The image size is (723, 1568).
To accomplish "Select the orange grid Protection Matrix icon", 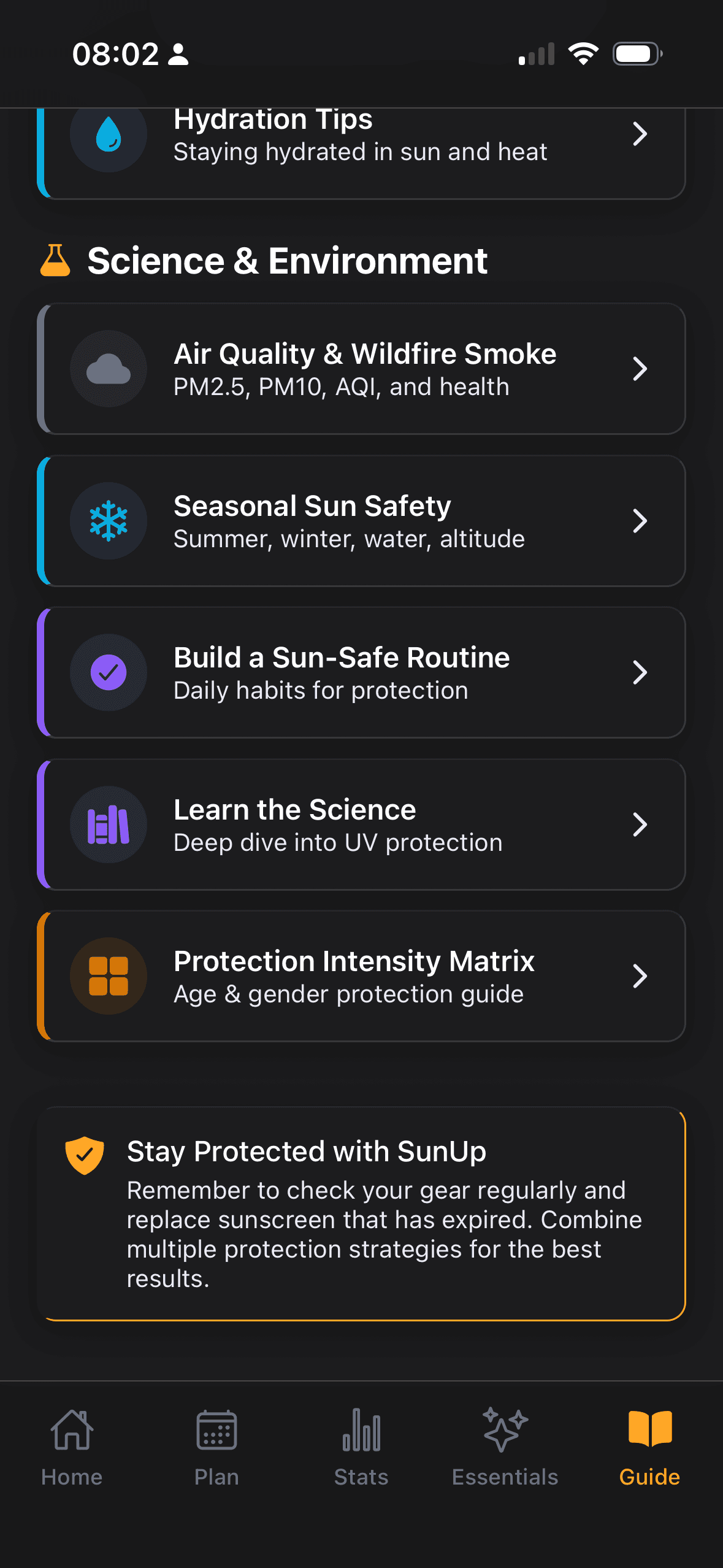I will click(x=109, y=976).
